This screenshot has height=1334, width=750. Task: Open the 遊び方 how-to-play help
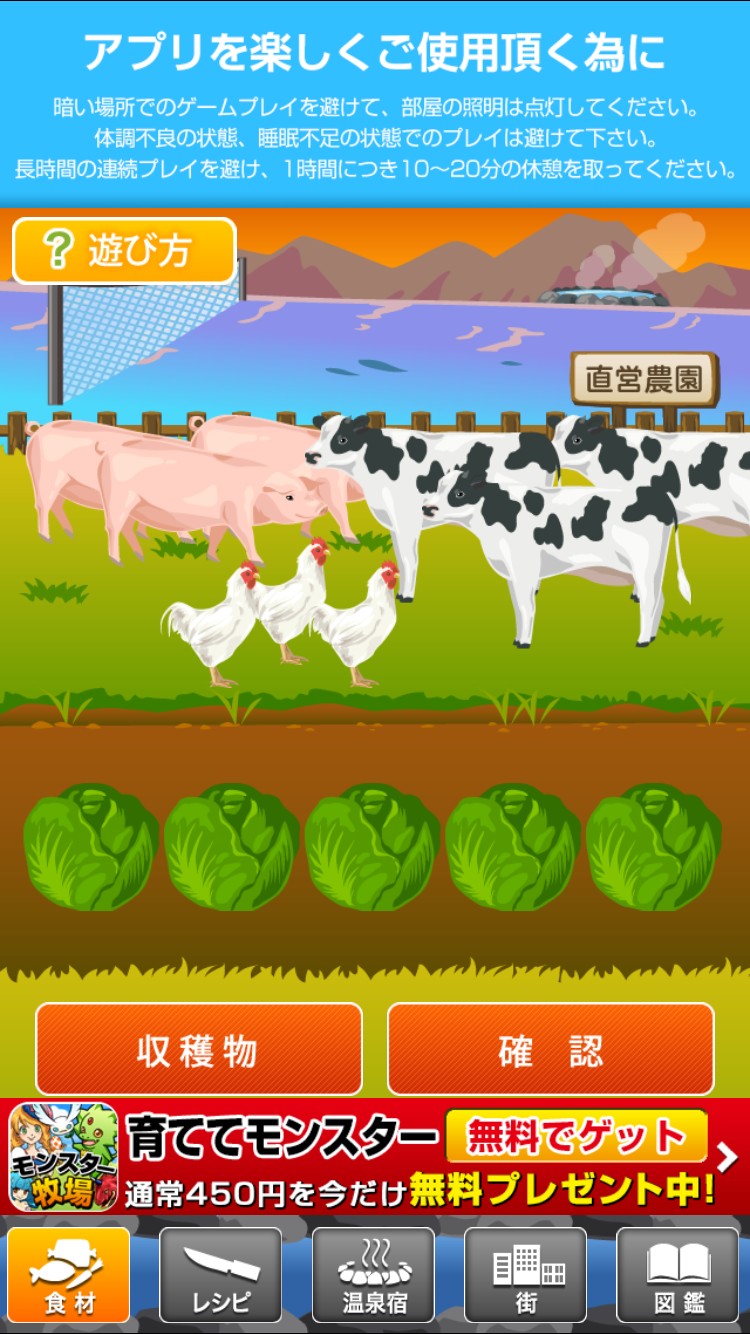pos(124,251)
